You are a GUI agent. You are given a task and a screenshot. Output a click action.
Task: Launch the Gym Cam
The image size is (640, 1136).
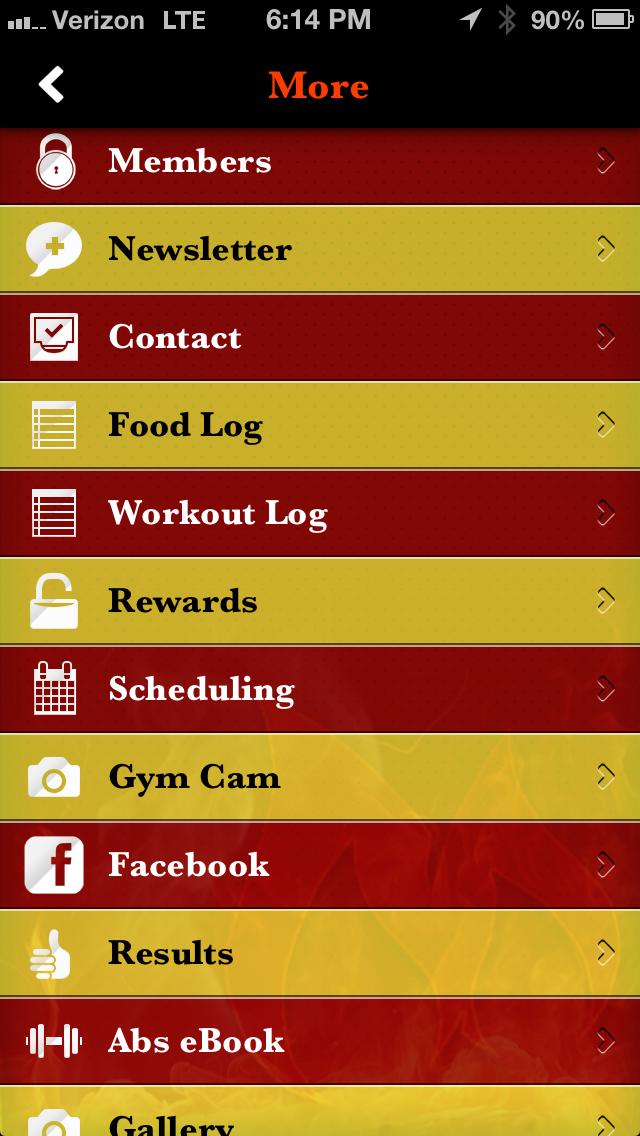[x=320, y=777]
